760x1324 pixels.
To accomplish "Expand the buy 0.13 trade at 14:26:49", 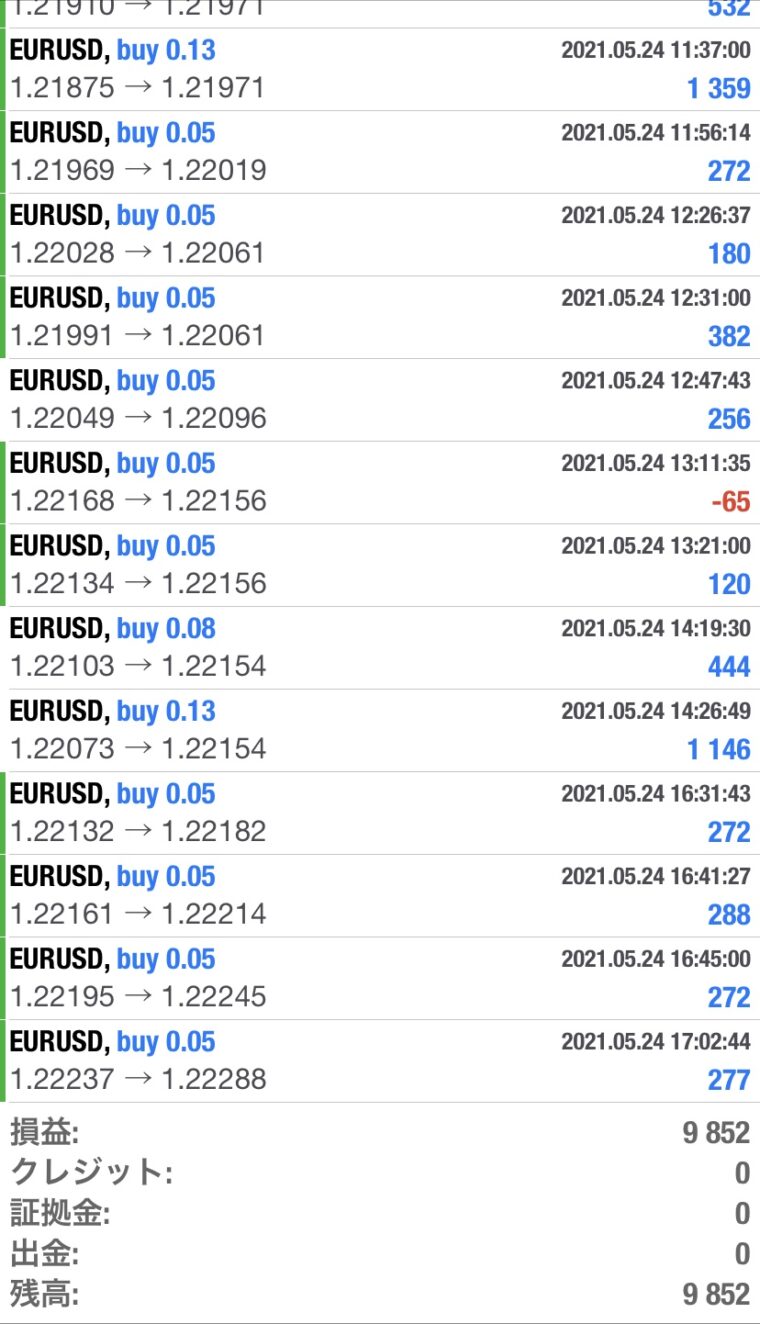I will [380, 731].
